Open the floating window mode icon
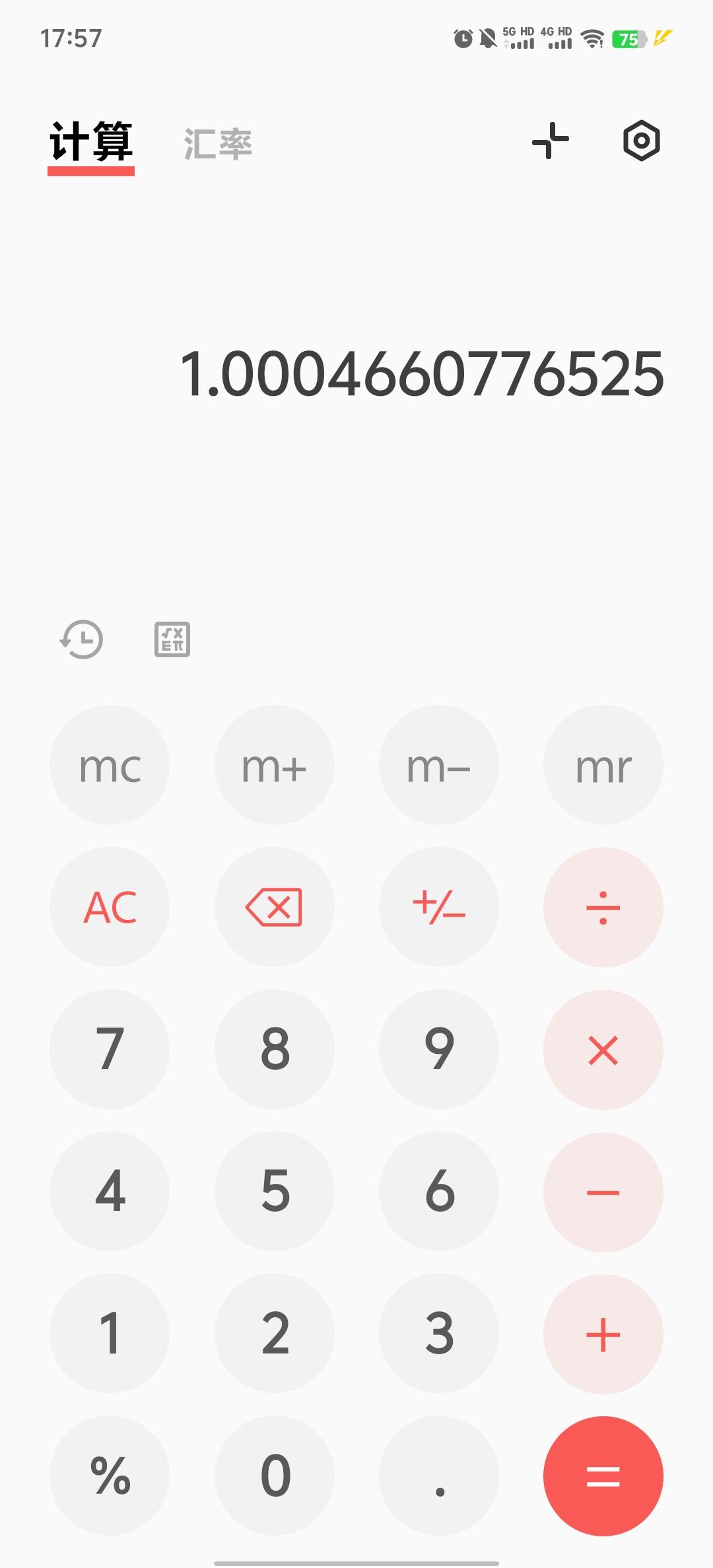The width and height of the screenshot is (713, 1568). (x=549, y=141)
